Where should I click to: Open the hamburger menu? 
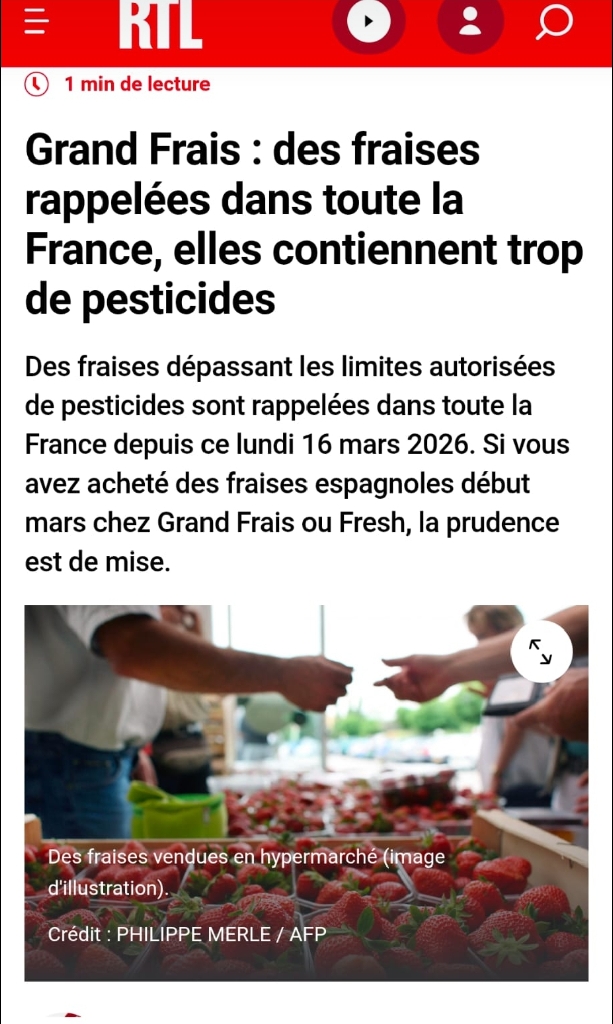(37, 22)
